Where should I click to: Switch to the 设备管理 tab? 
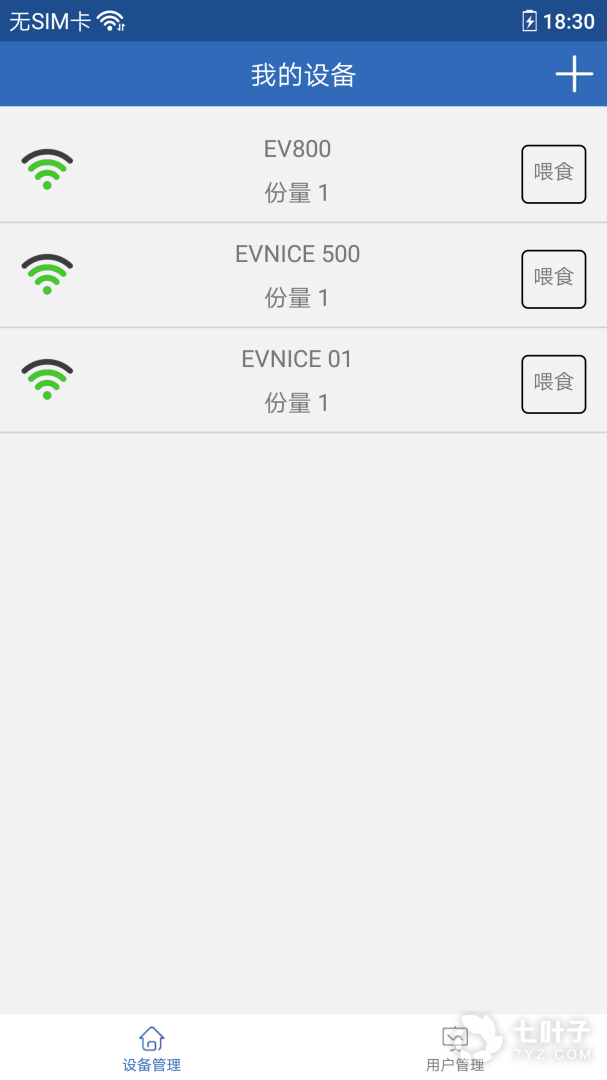pyautogui.click(x=152, y=1048)
